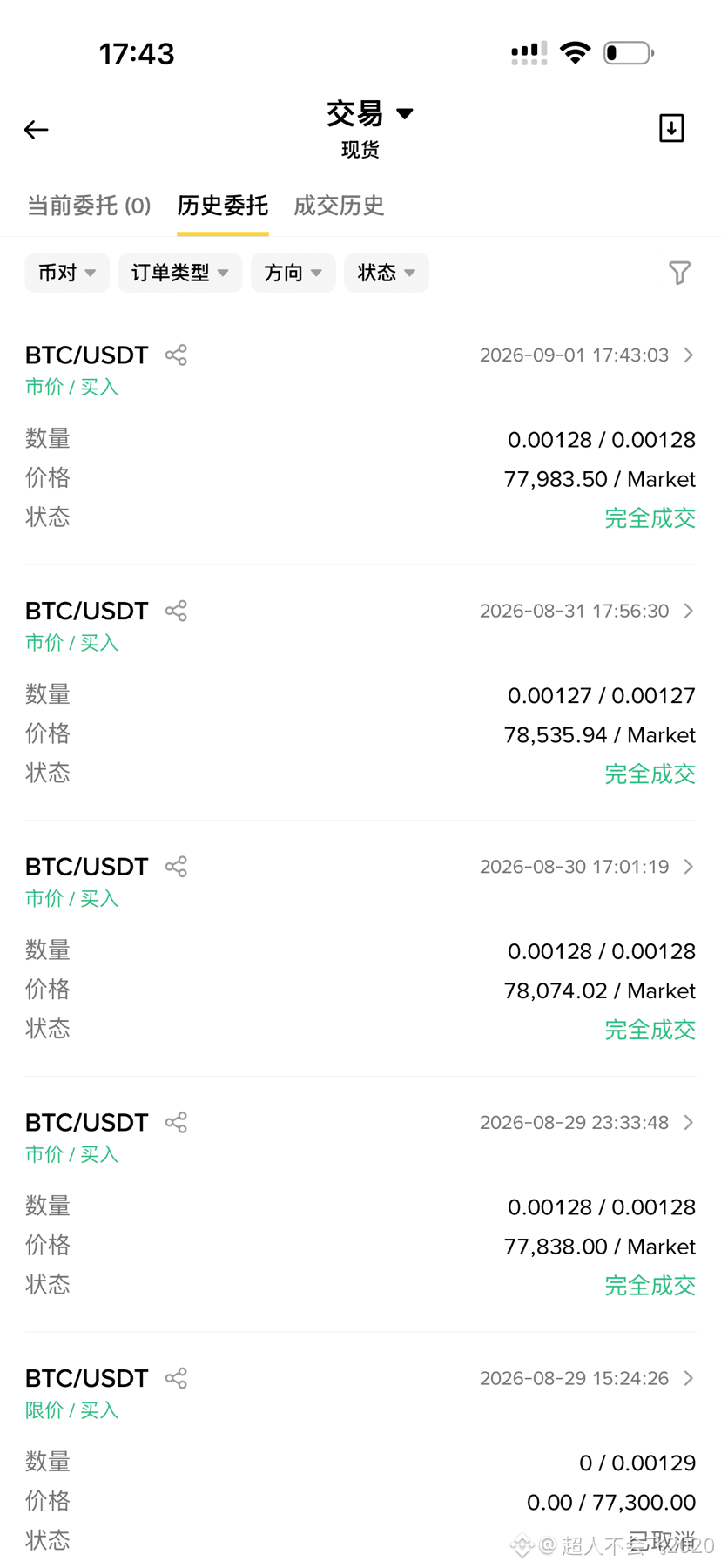Share the limit order from 2026-08-29 15:24:26
This screenshot has width=721, height=1568.
[x=176, y=1377]
